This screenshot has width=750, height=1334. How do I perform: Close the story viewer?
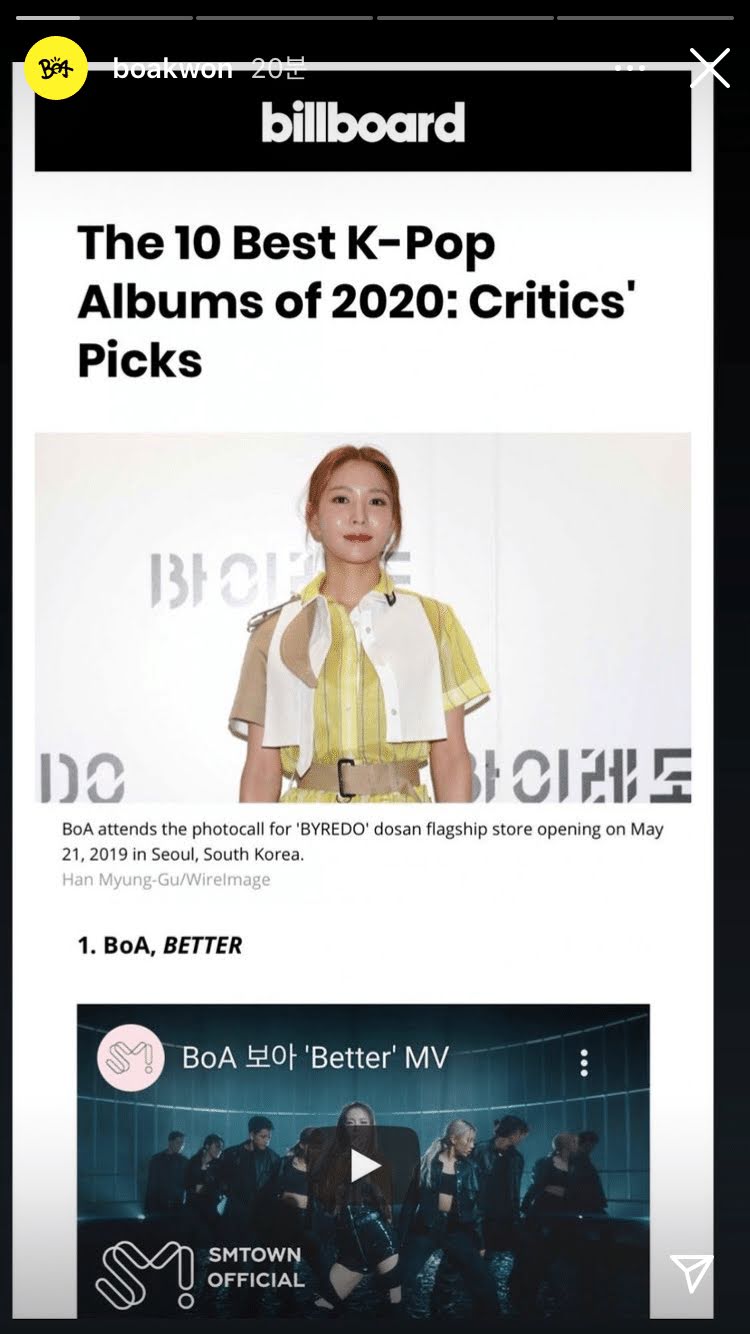pyautogui.click(x=709, y=68)
